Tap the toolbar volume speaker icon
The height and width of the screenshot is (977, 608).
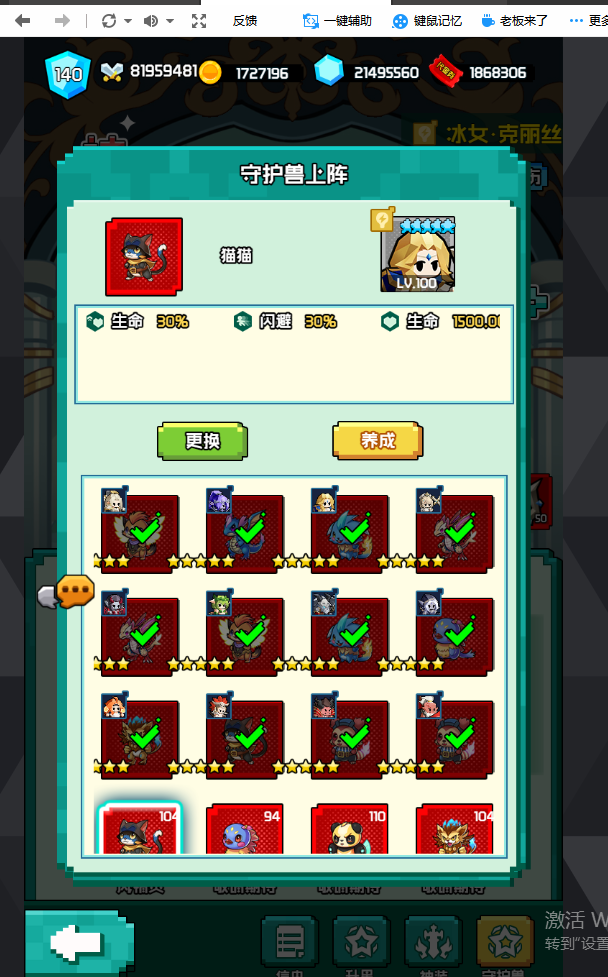151,20
